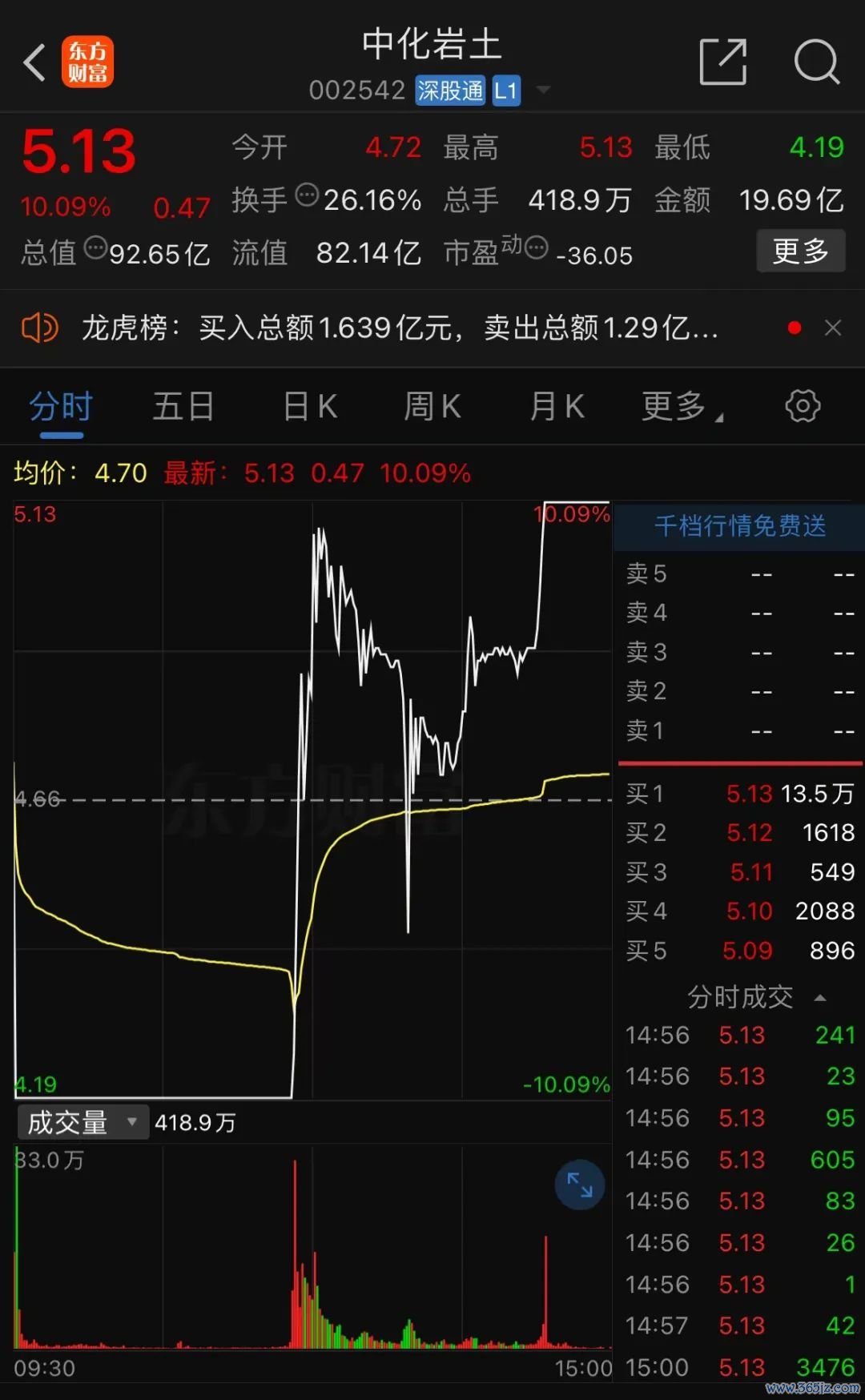Select the 分时 chart tab
This screenshot has width=865, height=1400.
click(x=62, y=407)
